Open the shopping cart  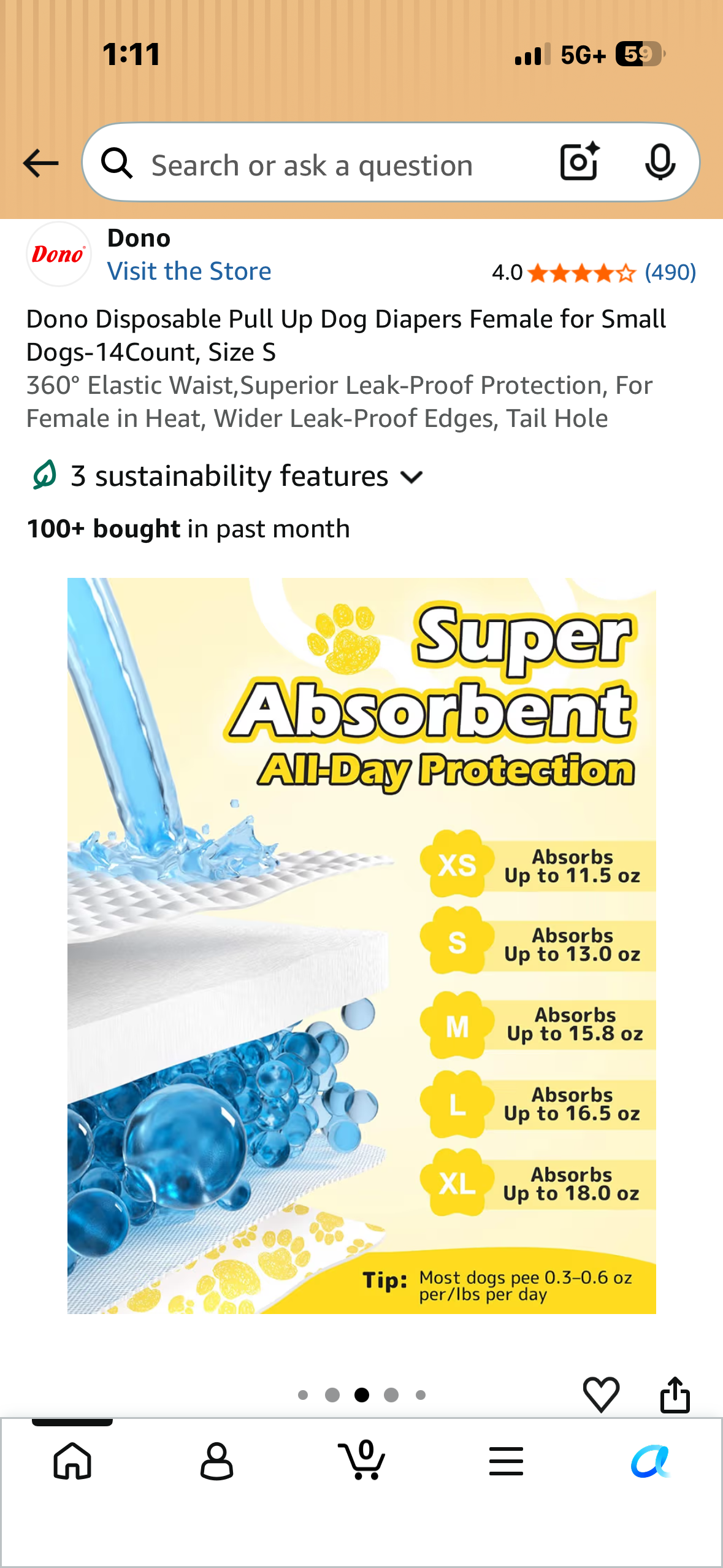point(362,1460)
